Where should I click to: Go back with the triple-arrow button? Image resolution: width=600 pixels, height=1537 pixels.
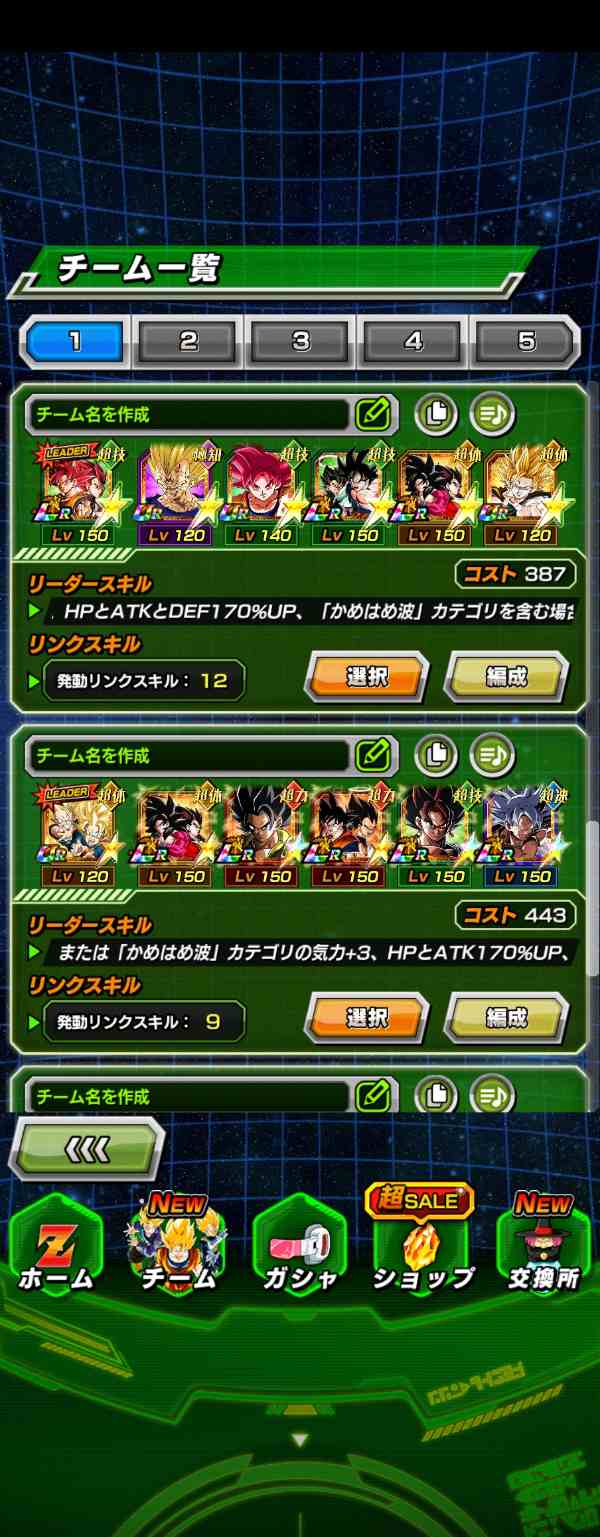coord(86,1149)
